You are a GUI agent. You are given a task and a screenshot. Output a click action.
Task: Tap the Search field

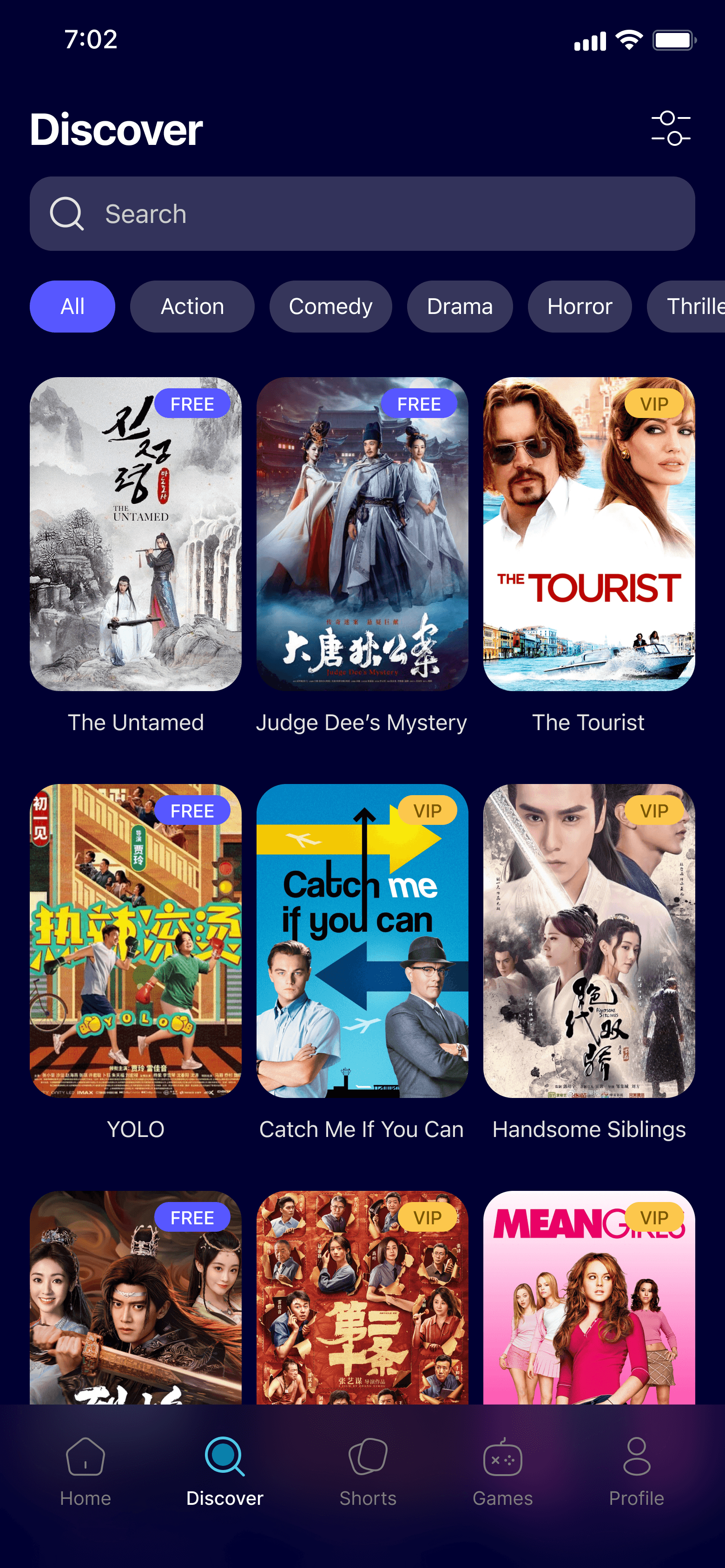tap(362, 214)
